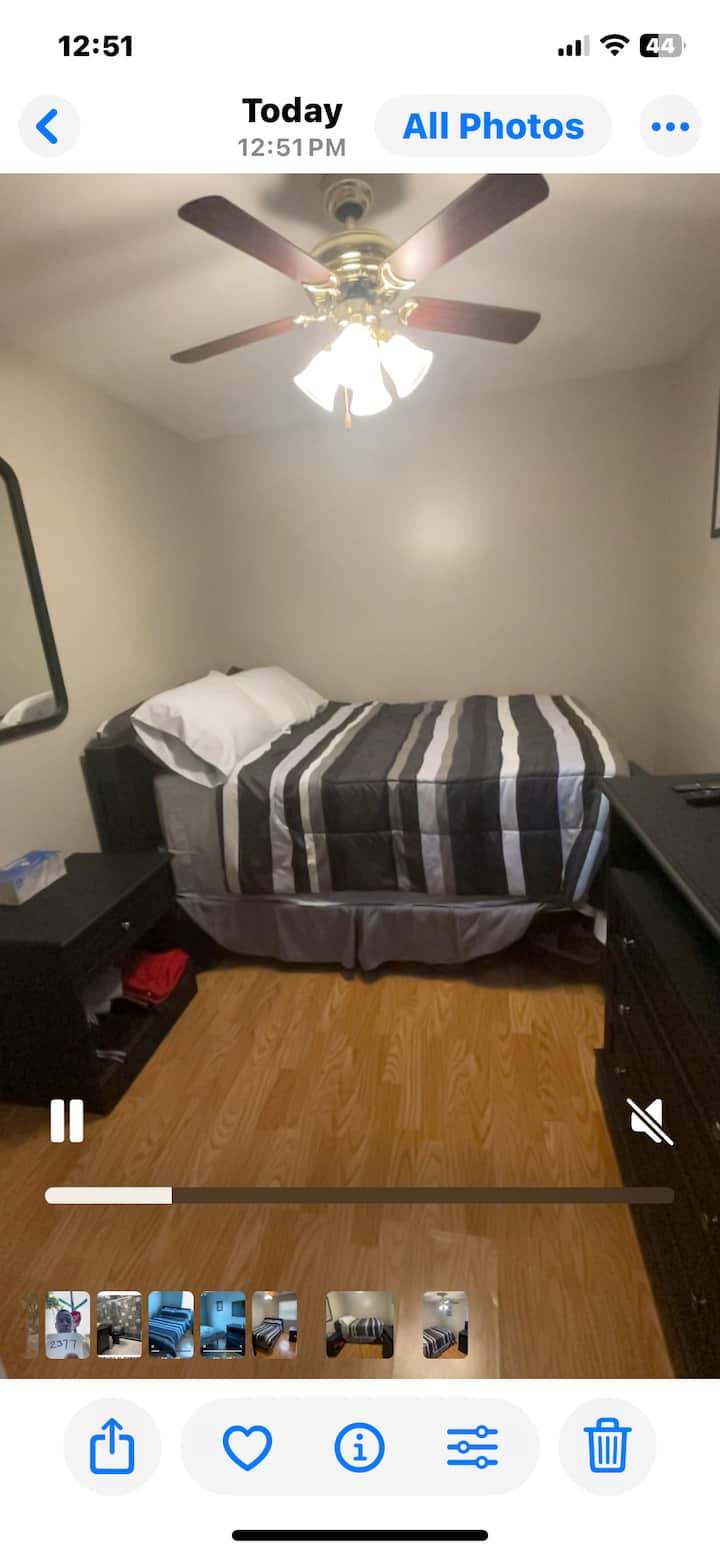Go back to the previous screen

[48, 126]
